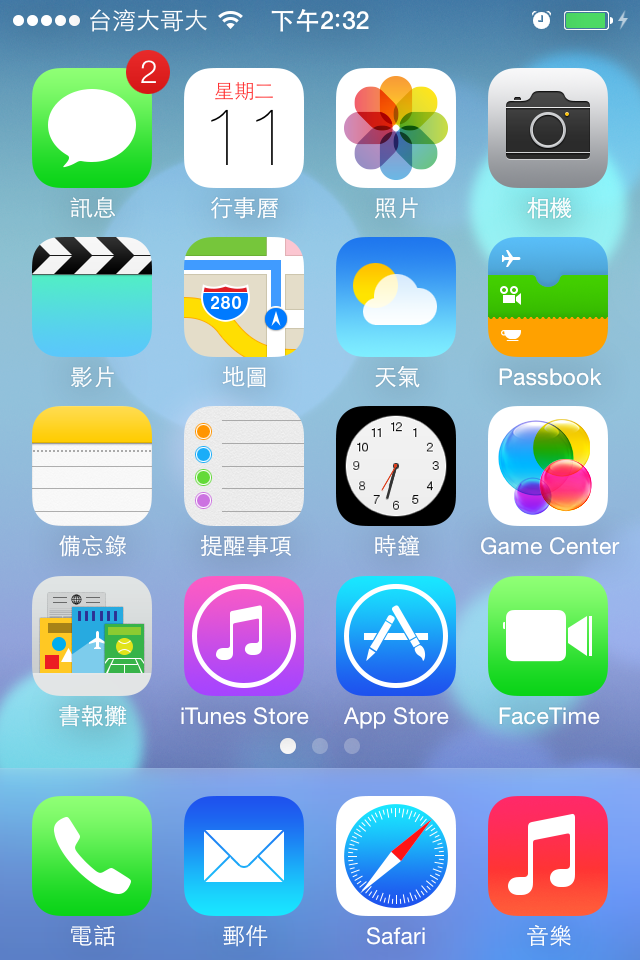The width and height of the screenshot is (640, 960).
Task: Open the 電話 Phone app in dock
Action: coord(92,856)
